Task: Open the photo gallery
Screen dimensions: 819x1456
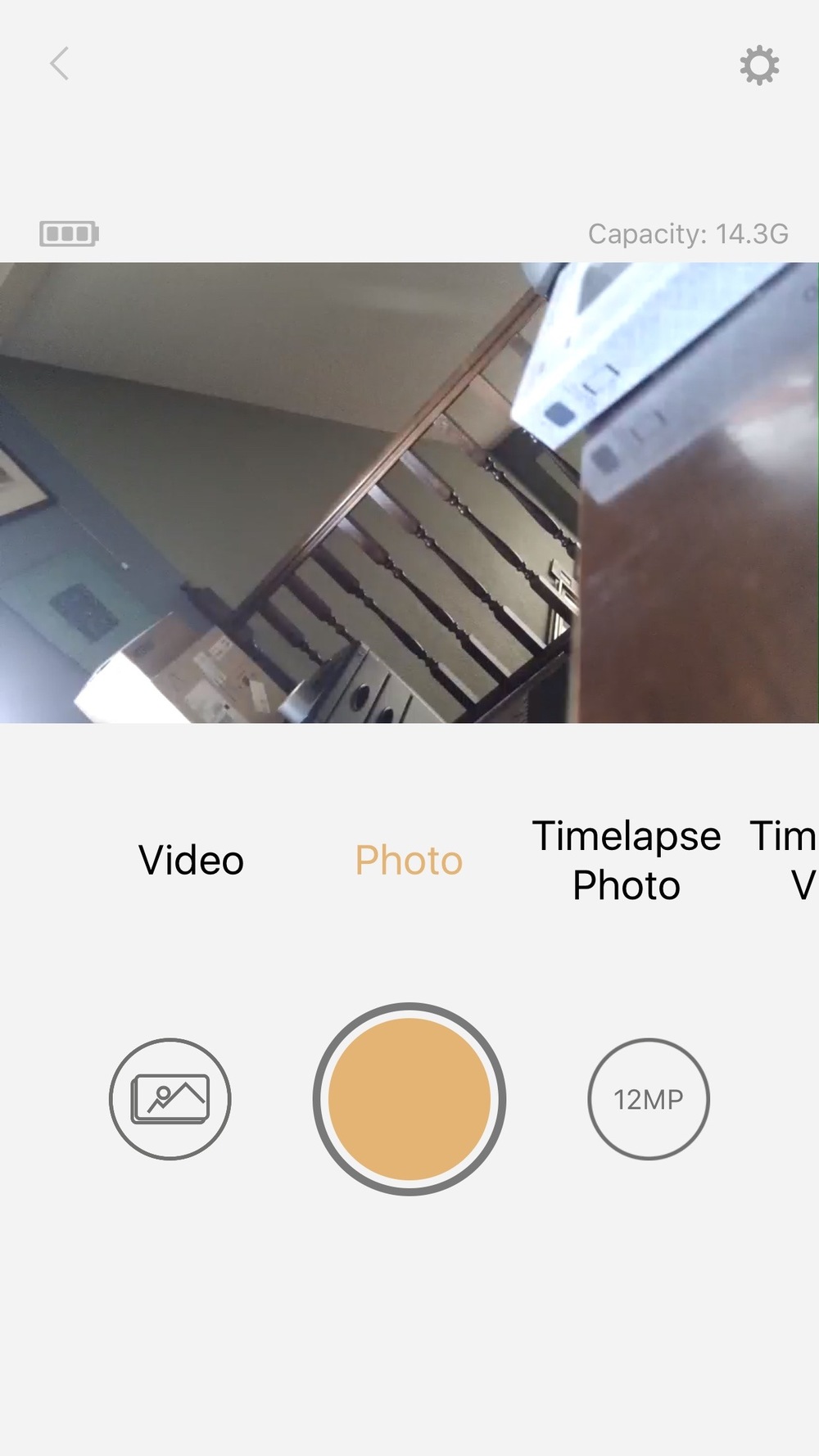Action: pyautogui.click(x=170, y=1099)
